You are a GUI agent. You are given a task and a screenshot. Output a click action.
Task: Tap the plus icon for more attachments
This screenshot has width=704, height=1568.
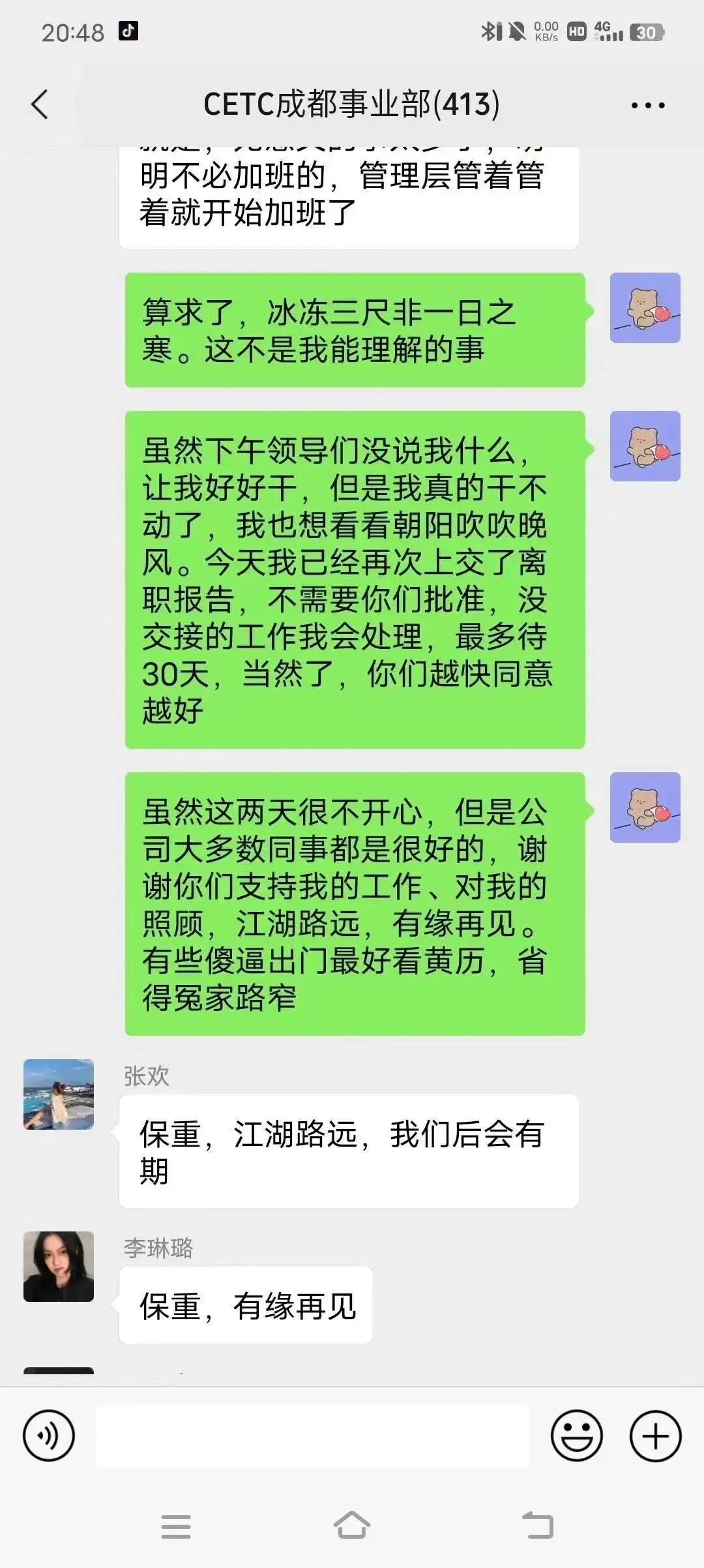[655, 1435]
